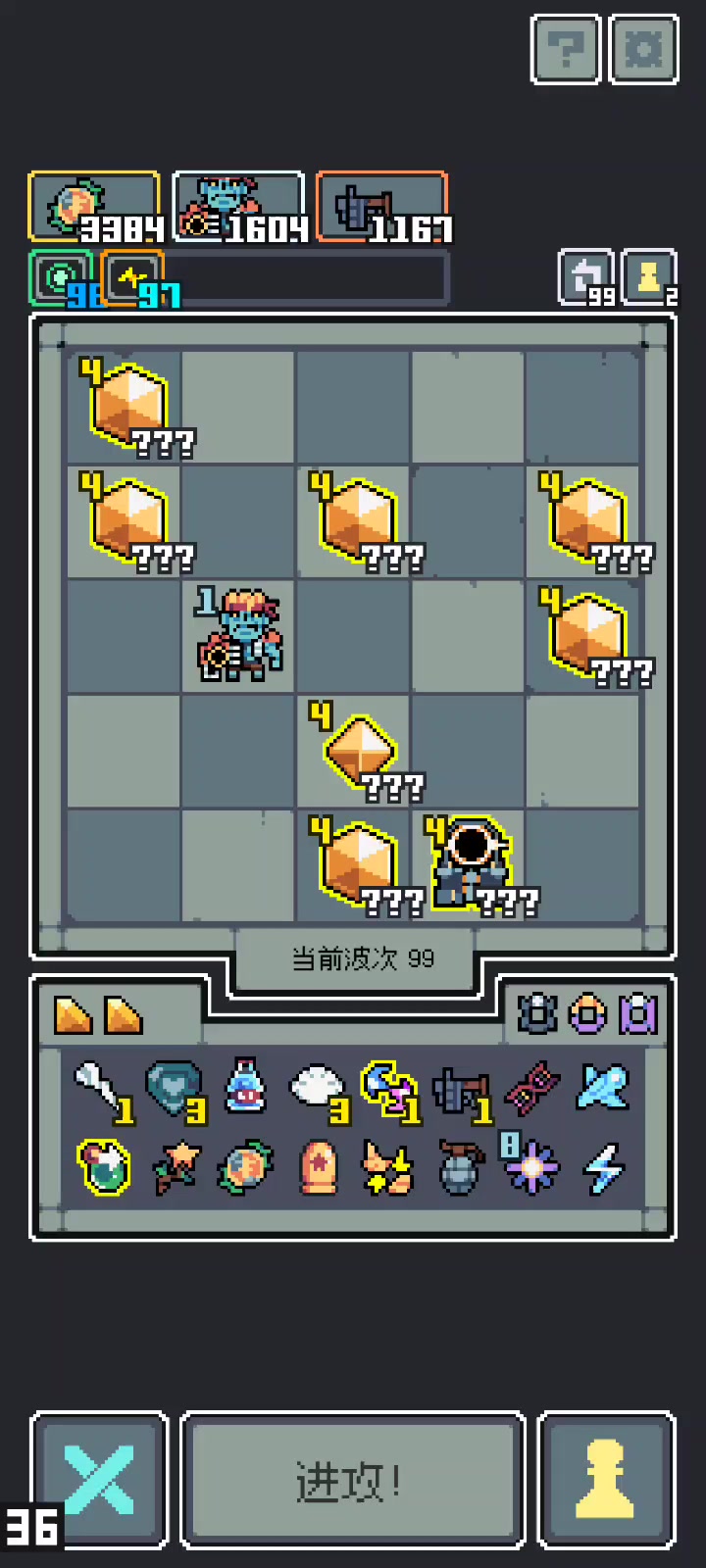Open the settings gear button
706x1568 pixels.
643,49
